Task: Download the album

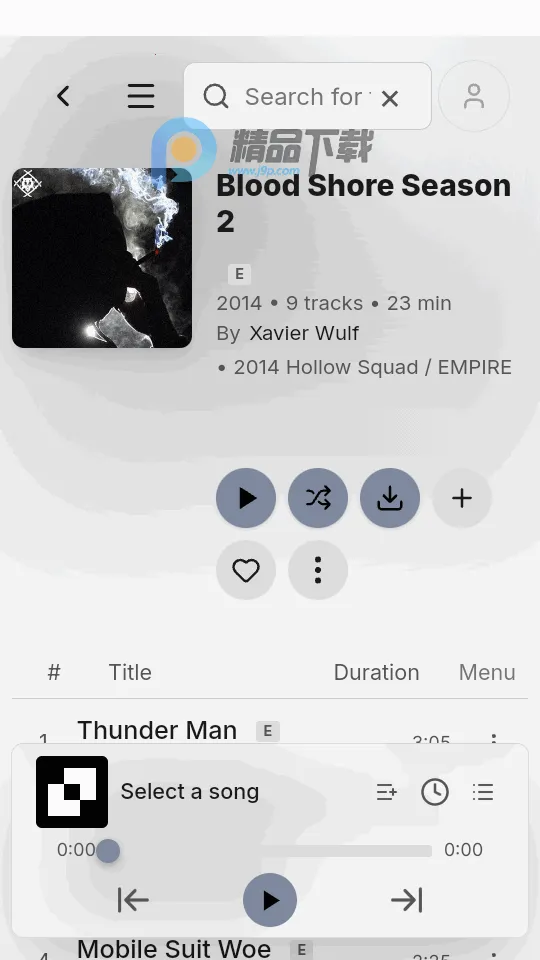Action: [390, 498]
